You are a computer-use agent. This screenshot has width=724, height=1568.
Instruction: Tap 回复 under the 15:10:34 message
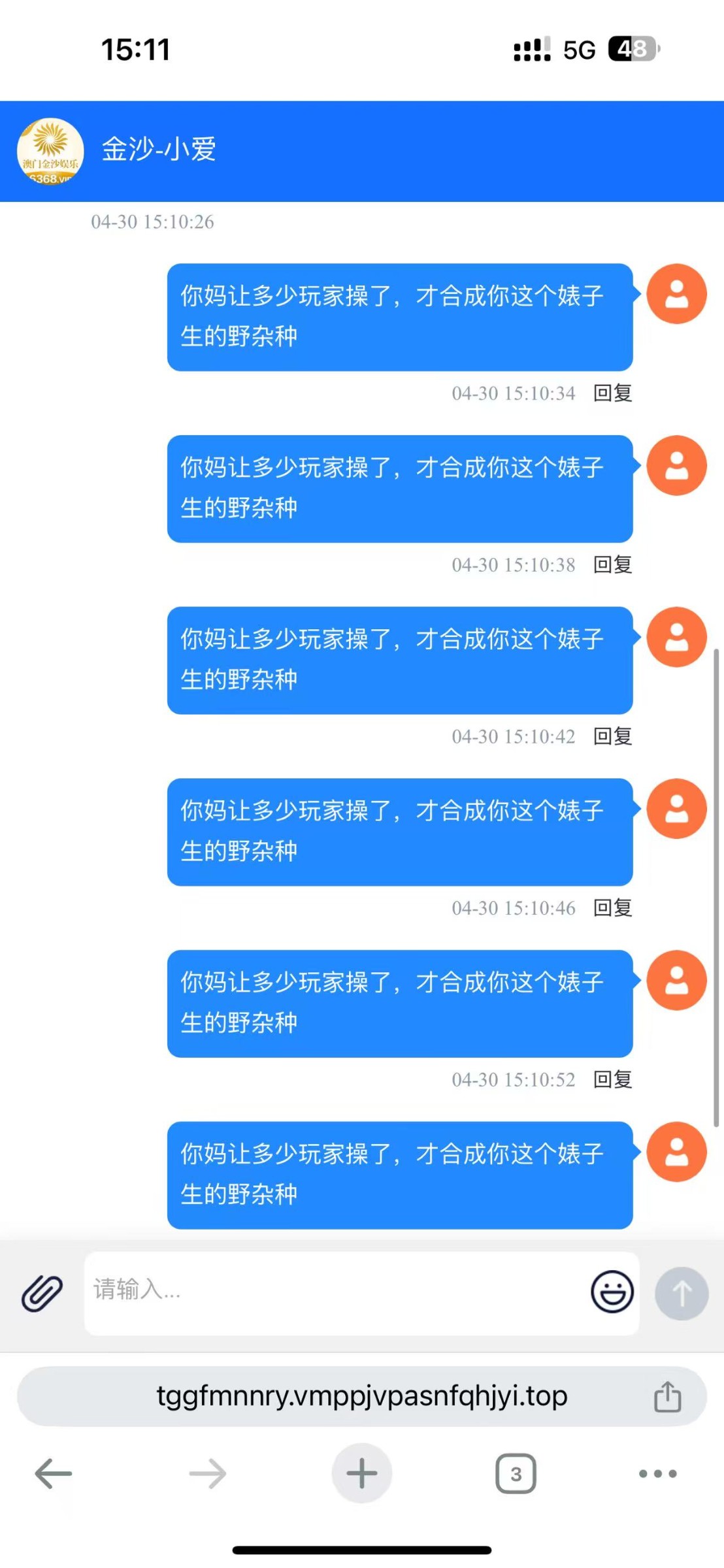tap(612, 393)
